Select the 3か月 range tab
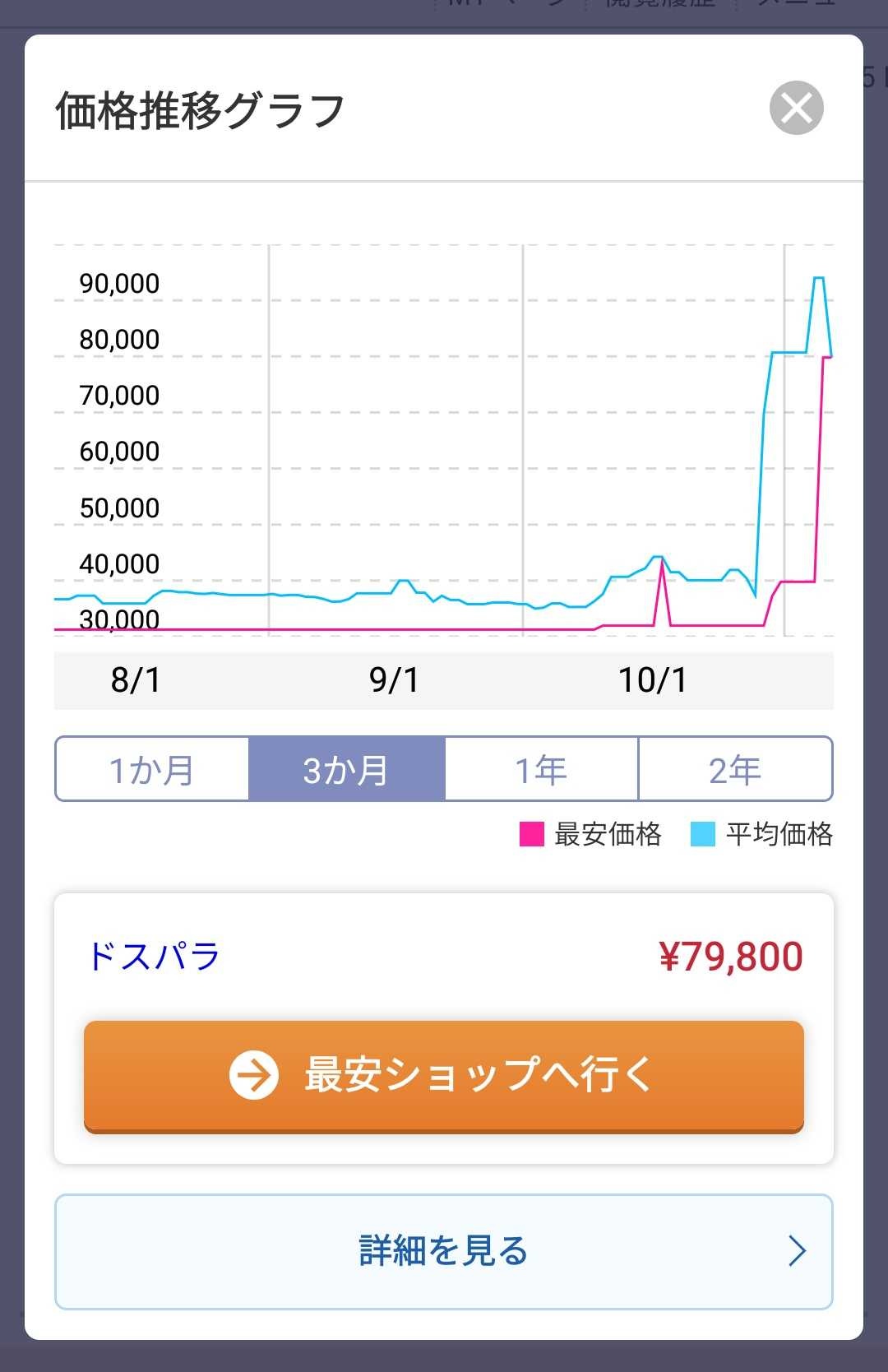Image resolution: width=888 pixels, height=1372 pixels. click(x=346, y=769)
